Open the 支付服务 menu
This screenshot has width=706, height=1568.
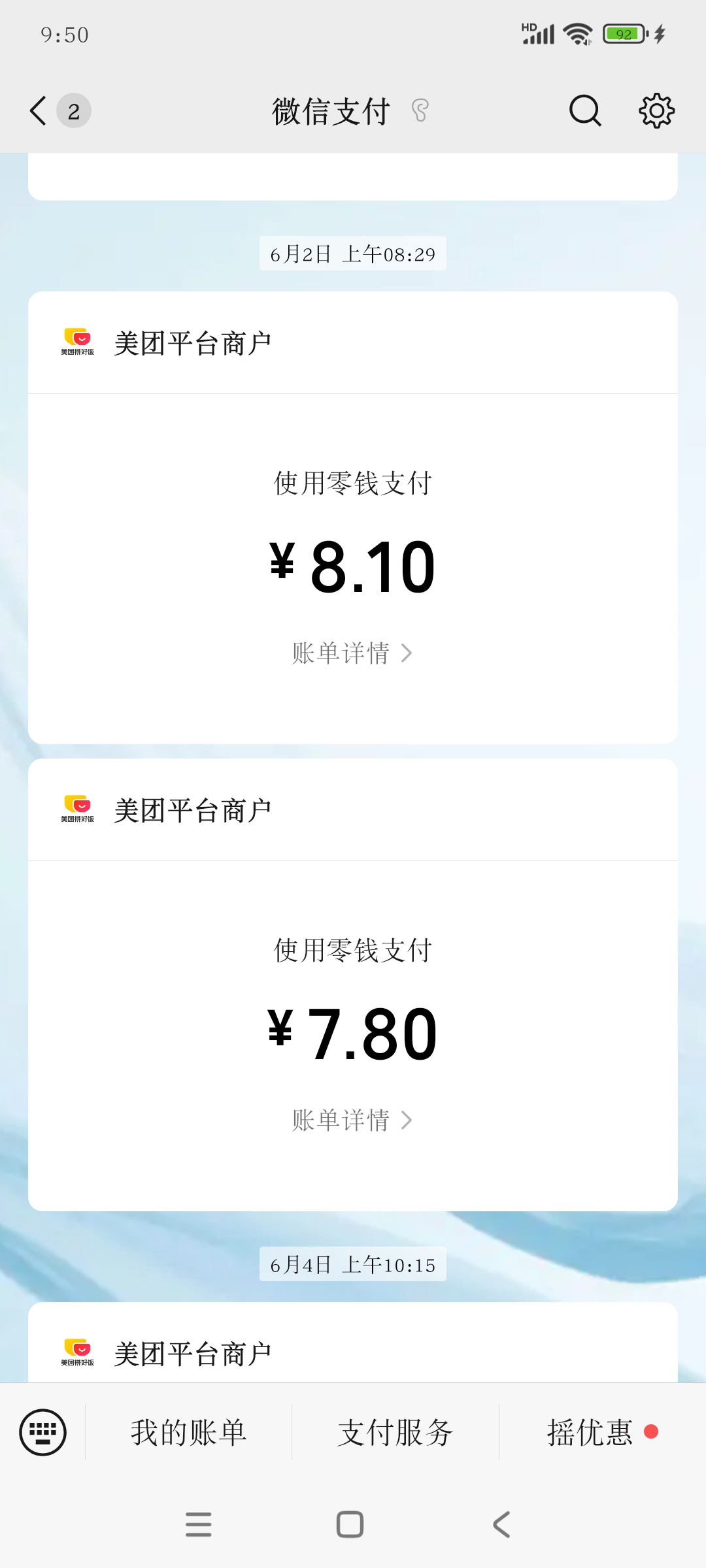click(395, 1432)
